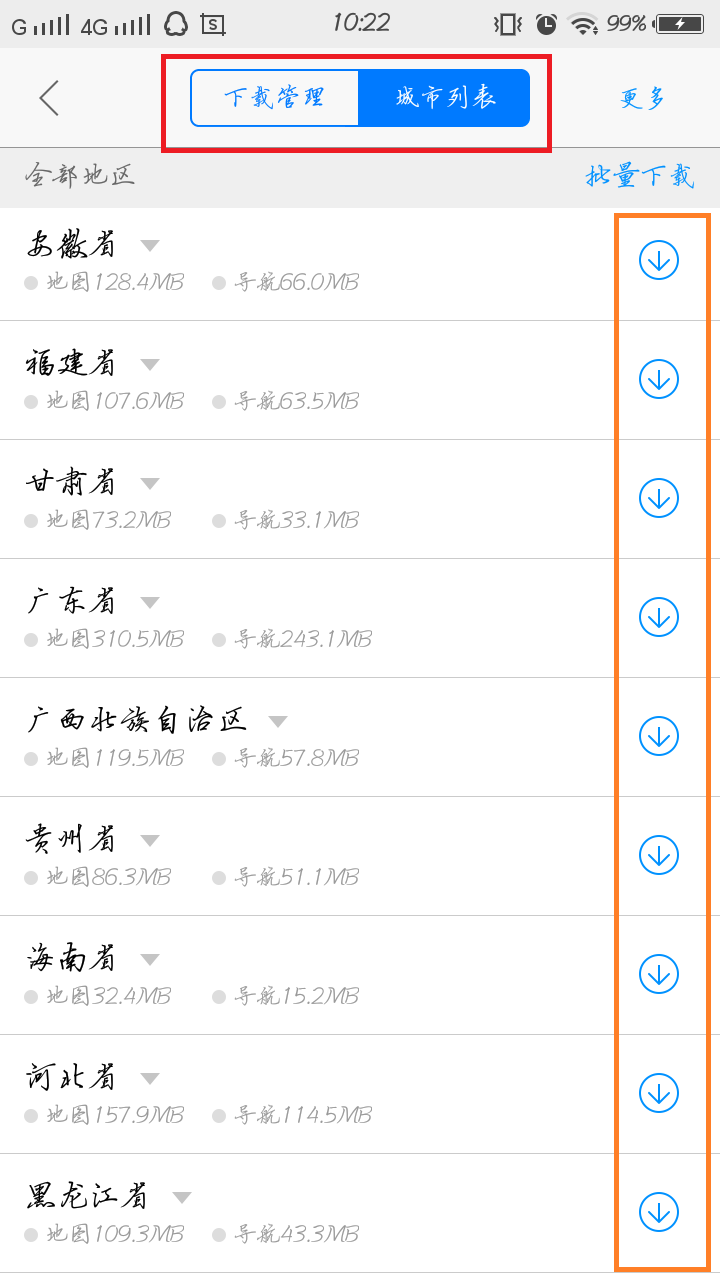720x1280 pixels.
Task: Download 广西壮族自治区 map data
Action: point(659,737)
